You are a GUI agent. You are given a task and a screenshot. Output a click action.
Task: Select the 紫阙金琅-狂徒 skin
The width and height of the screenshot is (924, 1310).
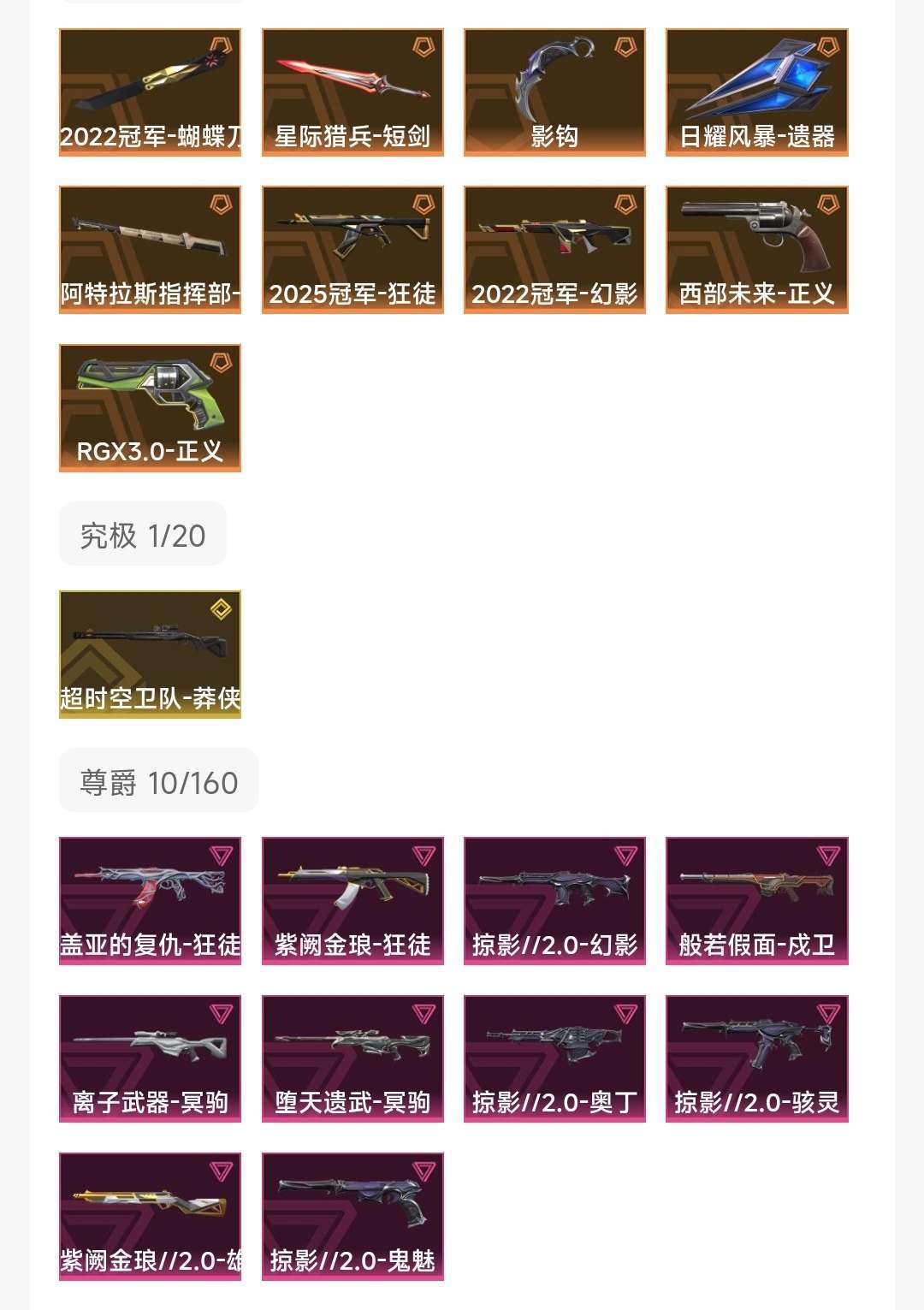[352, 899]
